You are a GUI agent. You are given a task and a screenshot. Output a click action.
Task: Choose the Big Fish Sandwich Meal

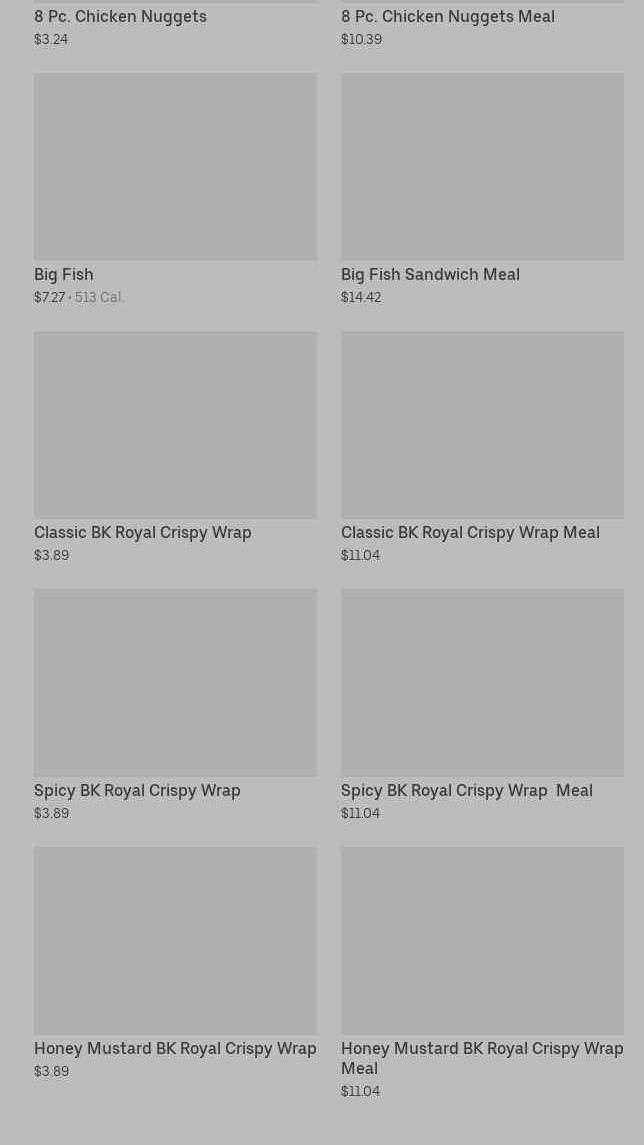482,167
